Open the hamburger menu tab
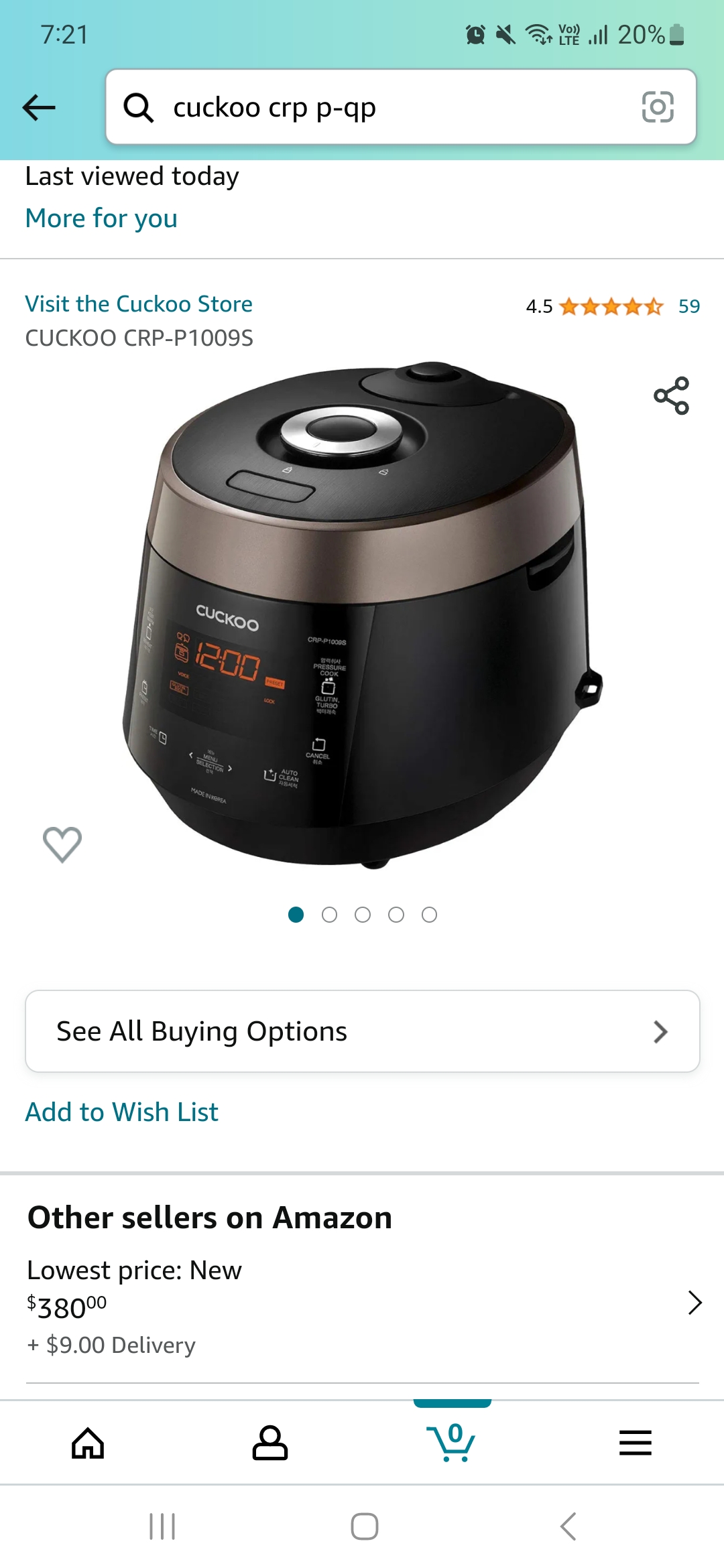The image size is (724, 1568). (635, 1443)
